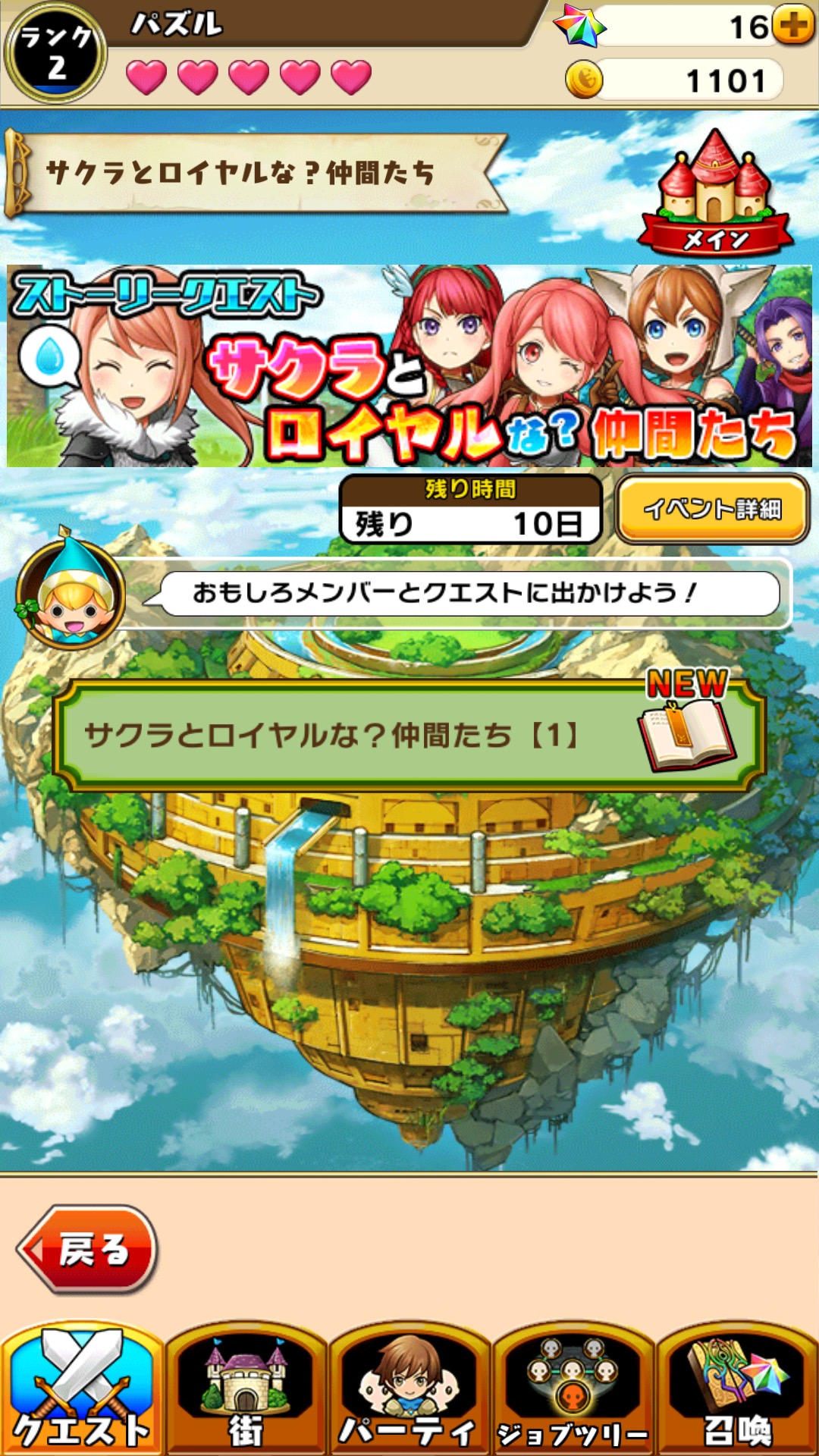This screenshot has width=819, height=1456.
Task: Tap the plus icon to add gems
Action: click(793, 26)
